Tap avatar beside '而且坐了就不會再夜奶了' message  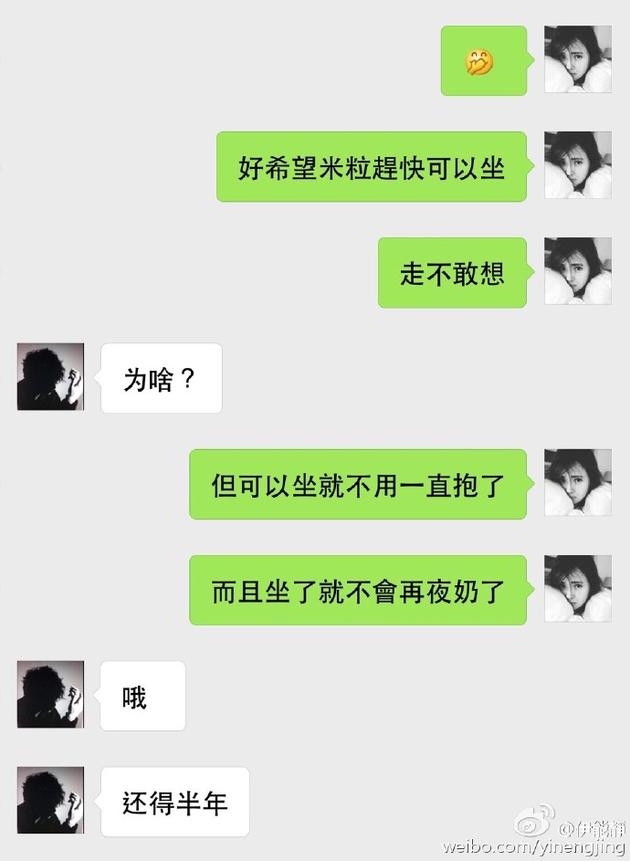[577, 589]
